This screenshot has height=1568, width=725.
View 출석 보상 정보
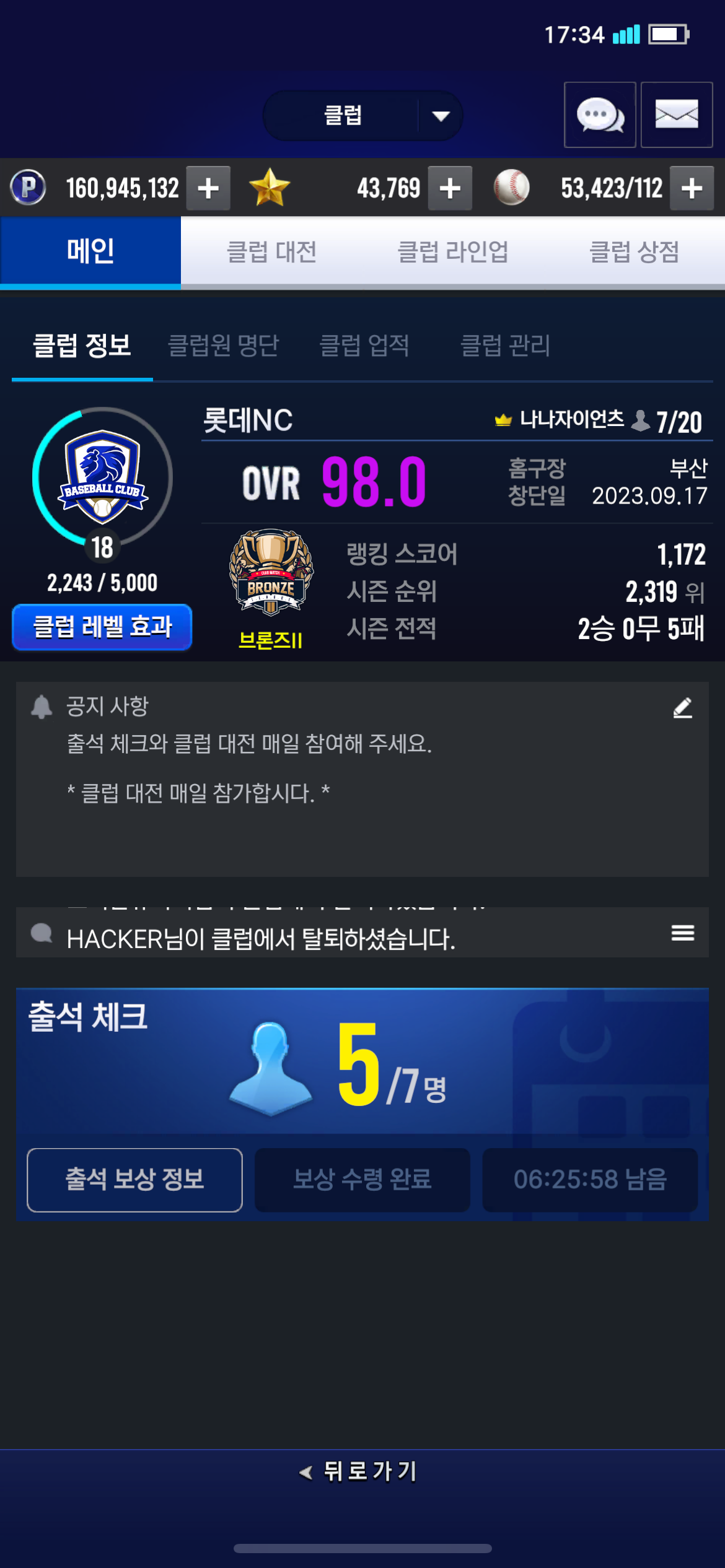[x=134, y=1179]
